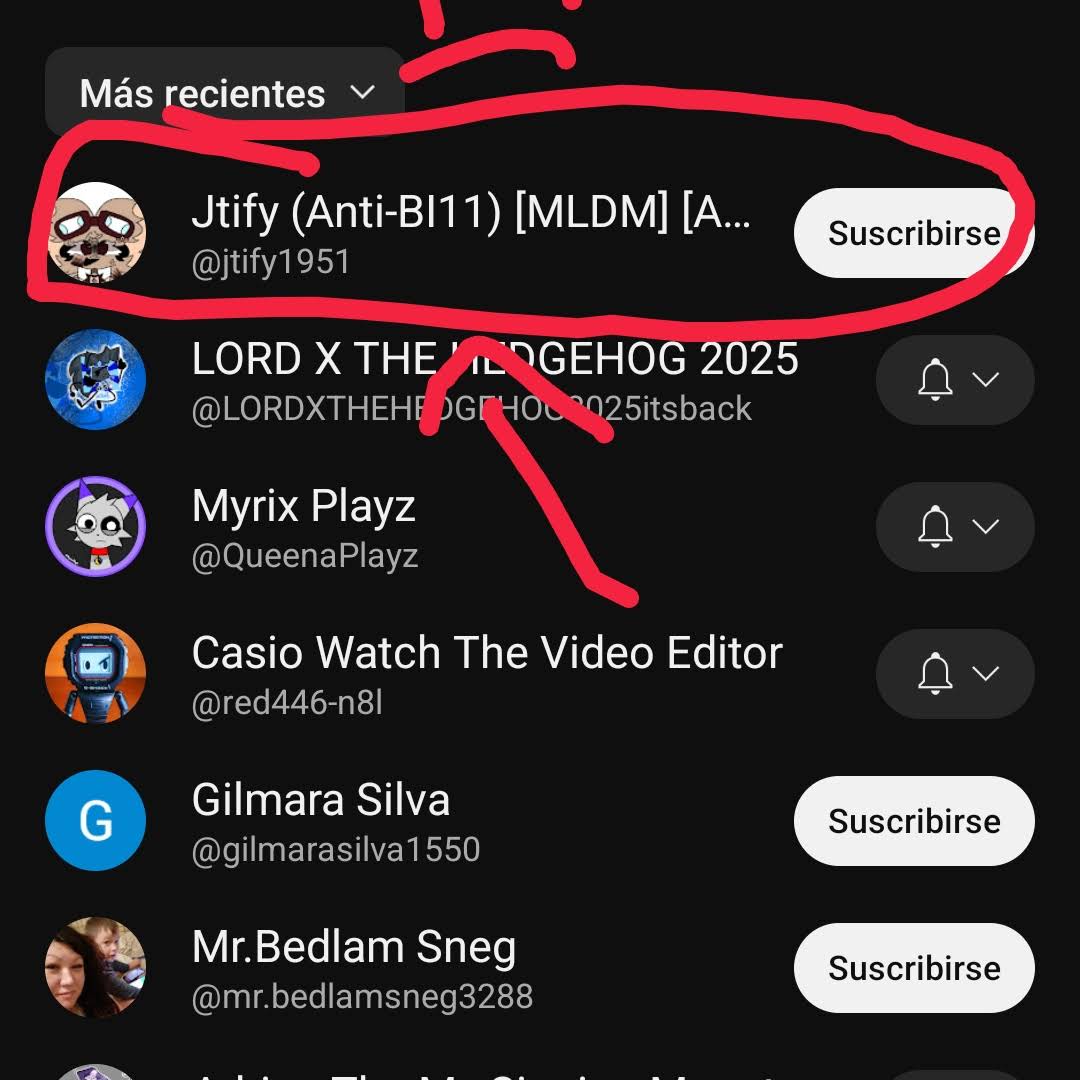
Task: Subscribe to Gilmara Silva
Action: (x=913, y=821)
